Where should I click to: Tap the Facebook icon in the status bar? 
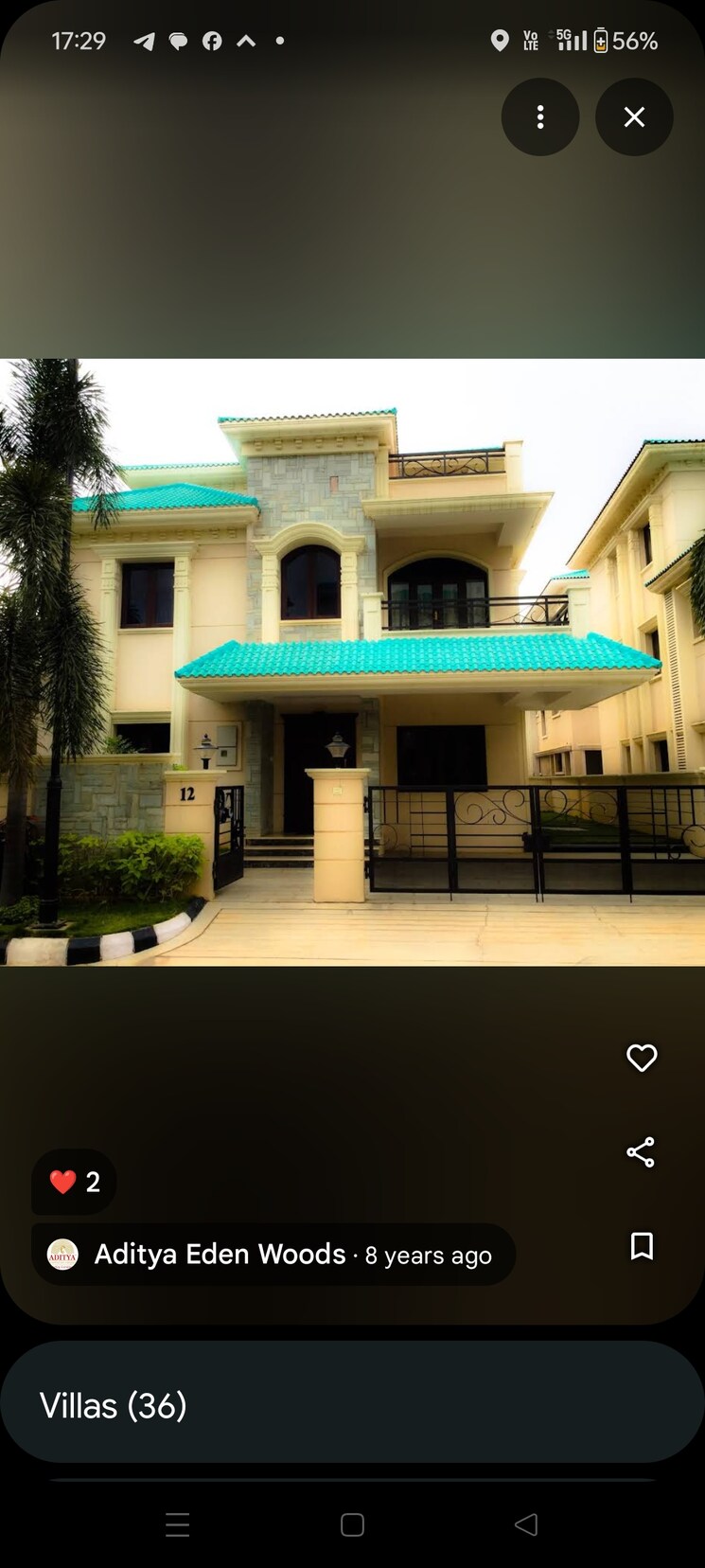(x=212, y=40)
